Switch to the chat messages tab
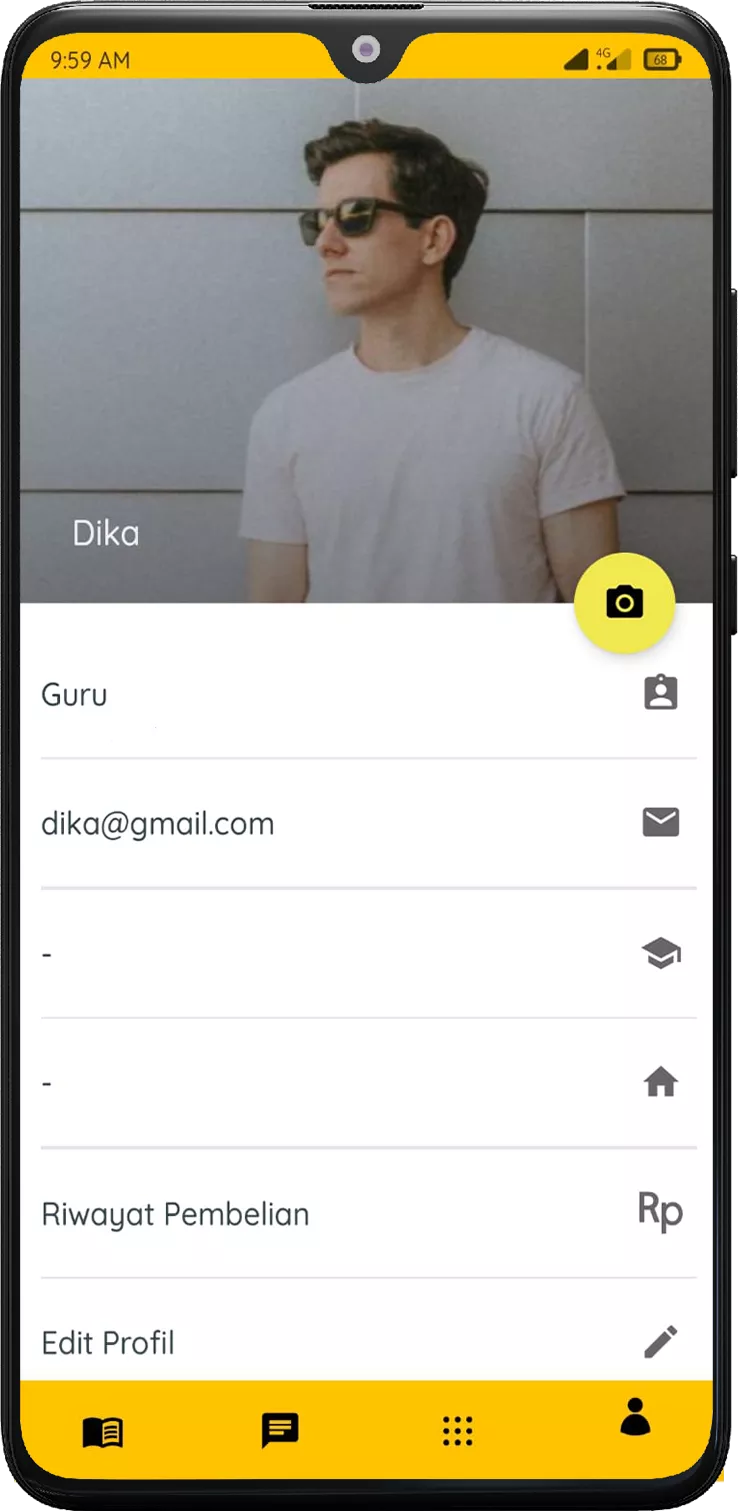This screenshot has height=1511, width=738. pyautogui.click(x=280, y=1430)
